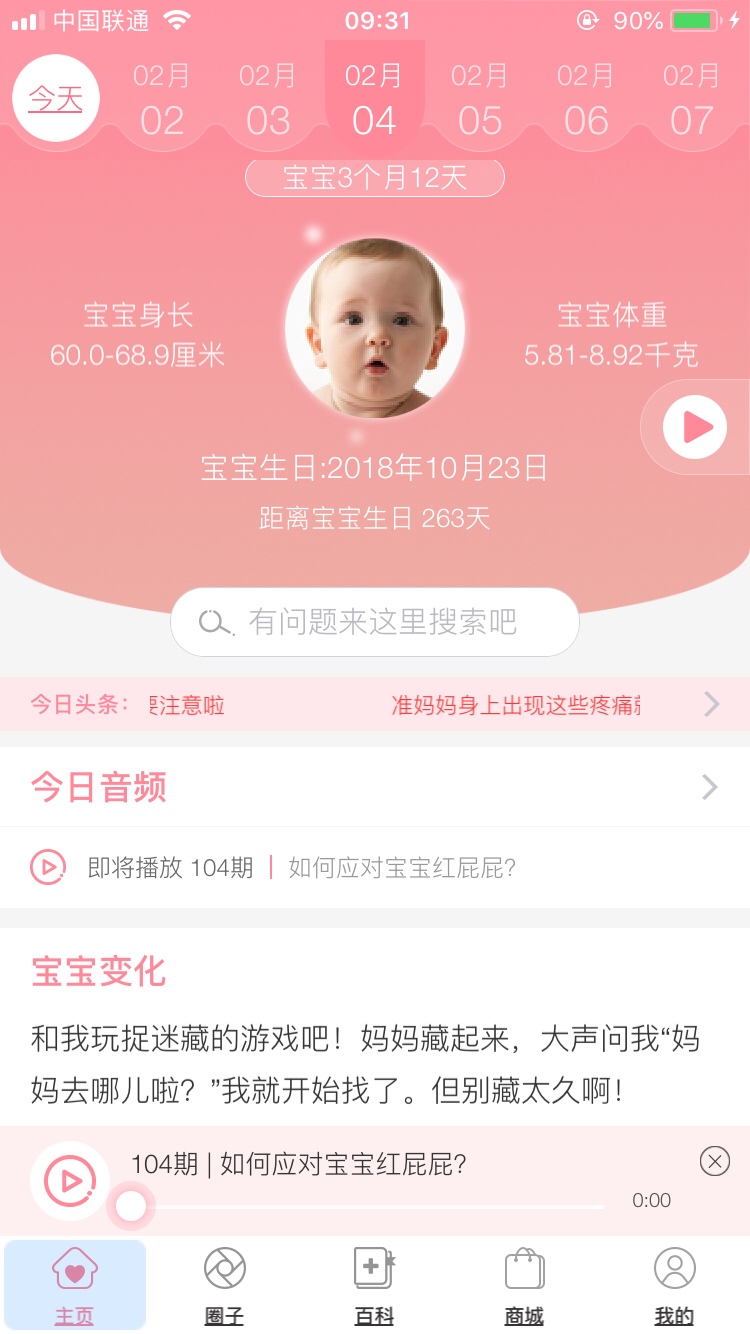
Task: Go to the 主页 home tab
Action: click(x=75, y=1285)
